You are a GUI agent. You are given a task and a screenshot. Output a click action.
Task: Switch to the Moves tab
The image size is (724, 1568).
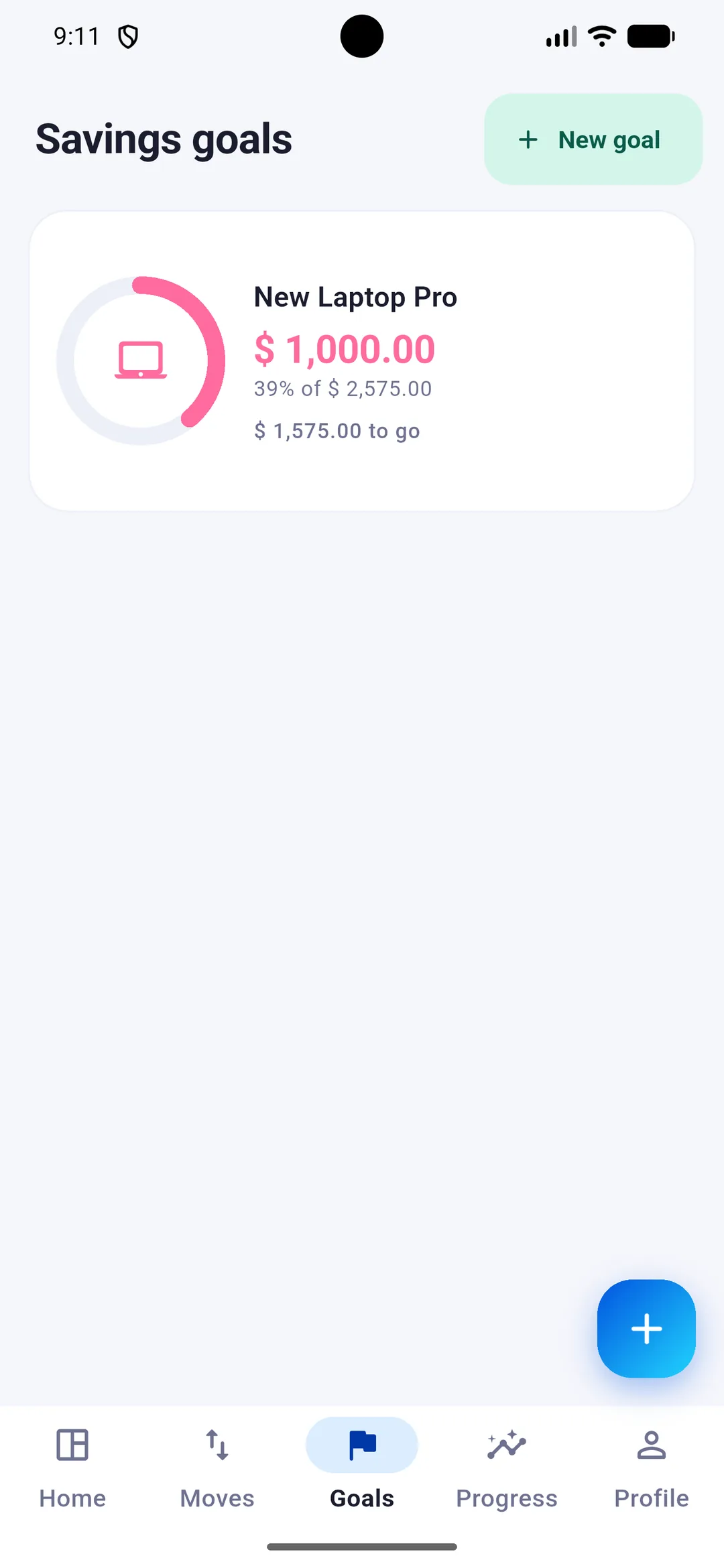(217, 1467)
